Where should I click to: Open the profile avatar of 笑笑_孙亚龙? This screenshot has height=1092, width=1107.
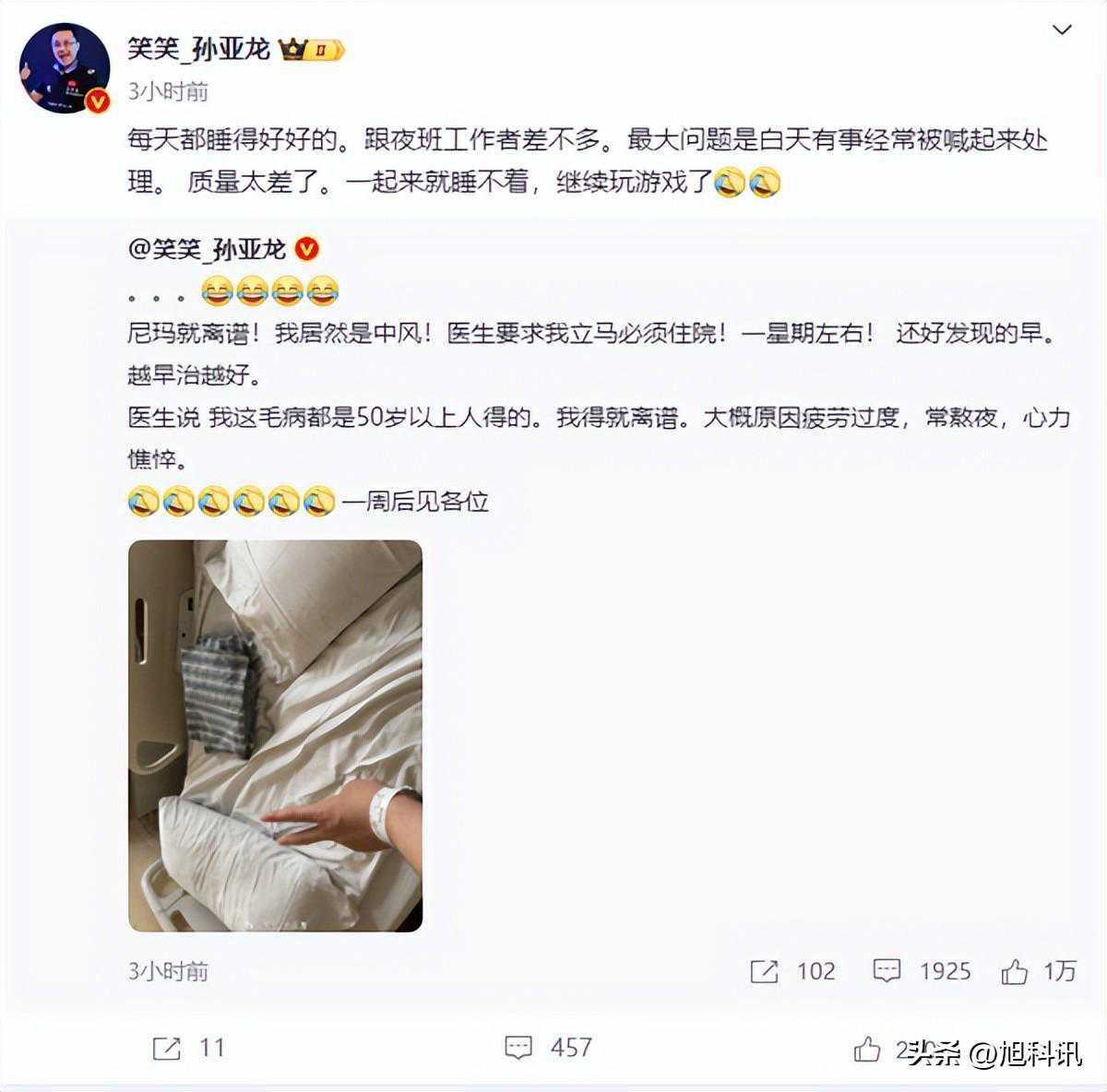(65, 67)
